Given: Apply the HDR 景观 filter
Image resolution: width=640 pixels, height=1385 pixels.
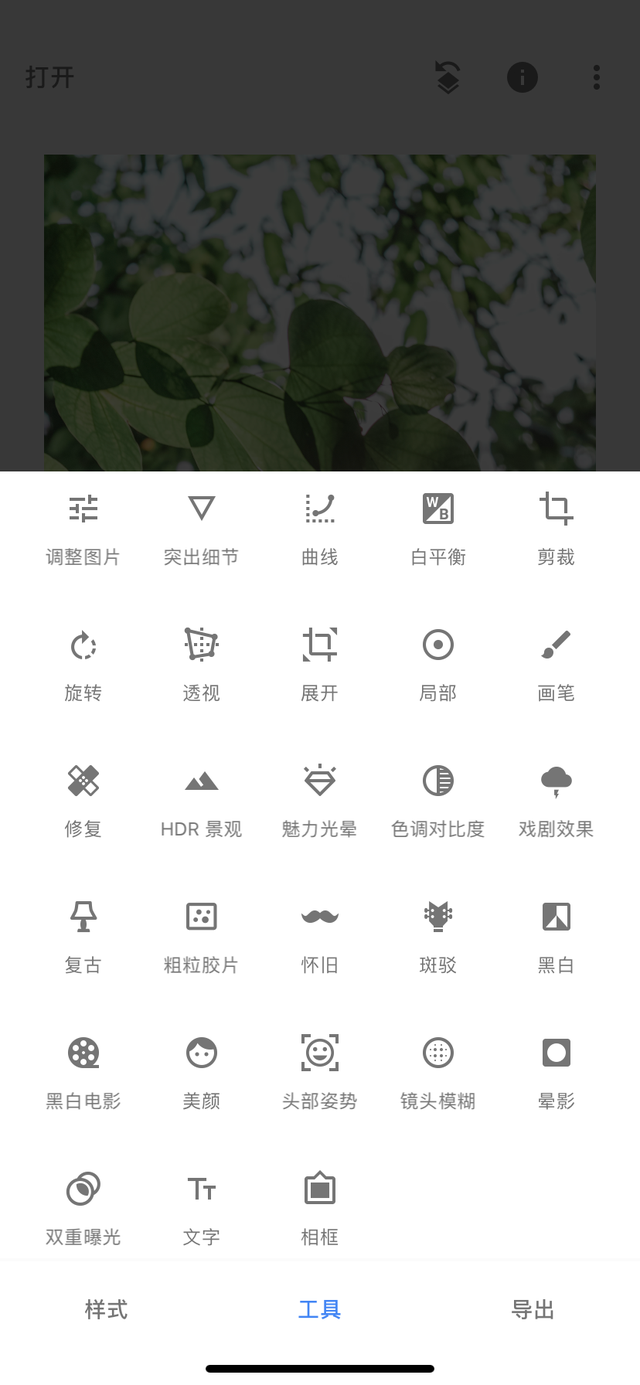Looking at the screenshot, I should pos(201,798).
